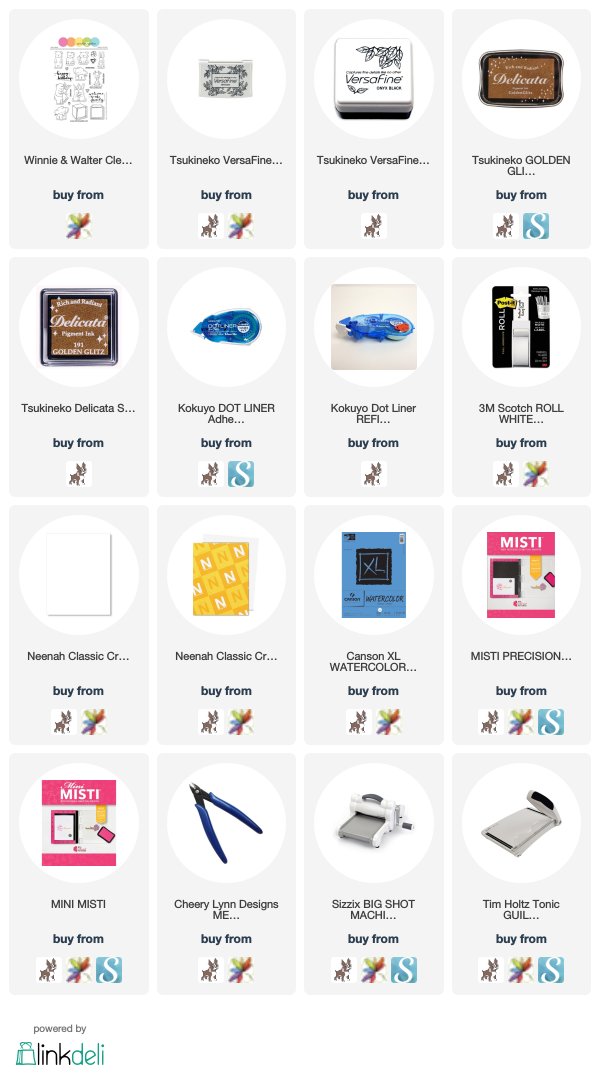Image resolution: width=600 pixels, height=1075 pixels.
Task: Tap the Scrapbook.com icon under MINI MISTI
Action: coord(108,971)
